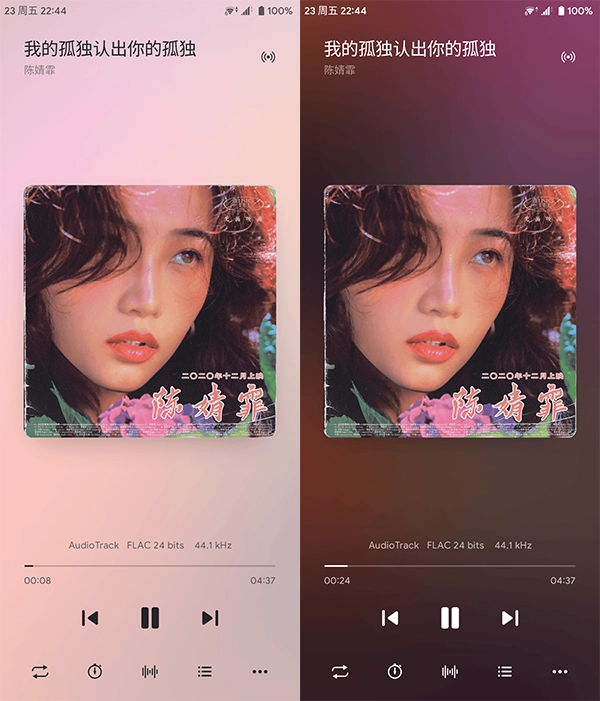The height and width of the screenshot is (701, 600).
Task: Open the play queue list in dark-themed player
Action: tap(505, 672)
